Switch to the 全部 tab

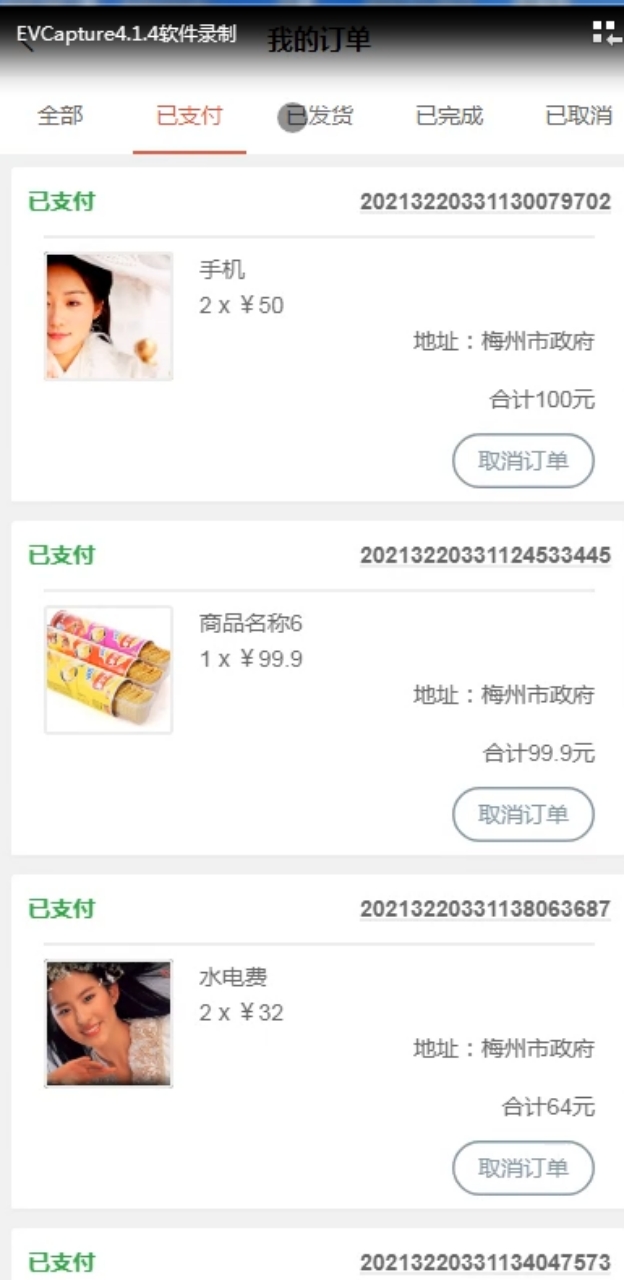(60, 116)
